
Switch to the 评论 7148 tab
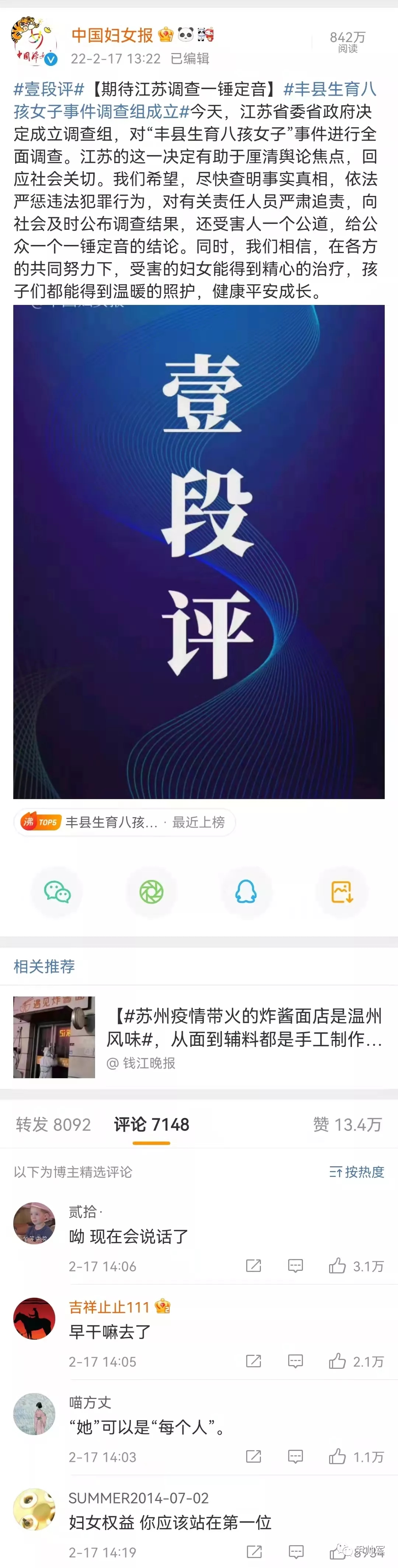151,1124
